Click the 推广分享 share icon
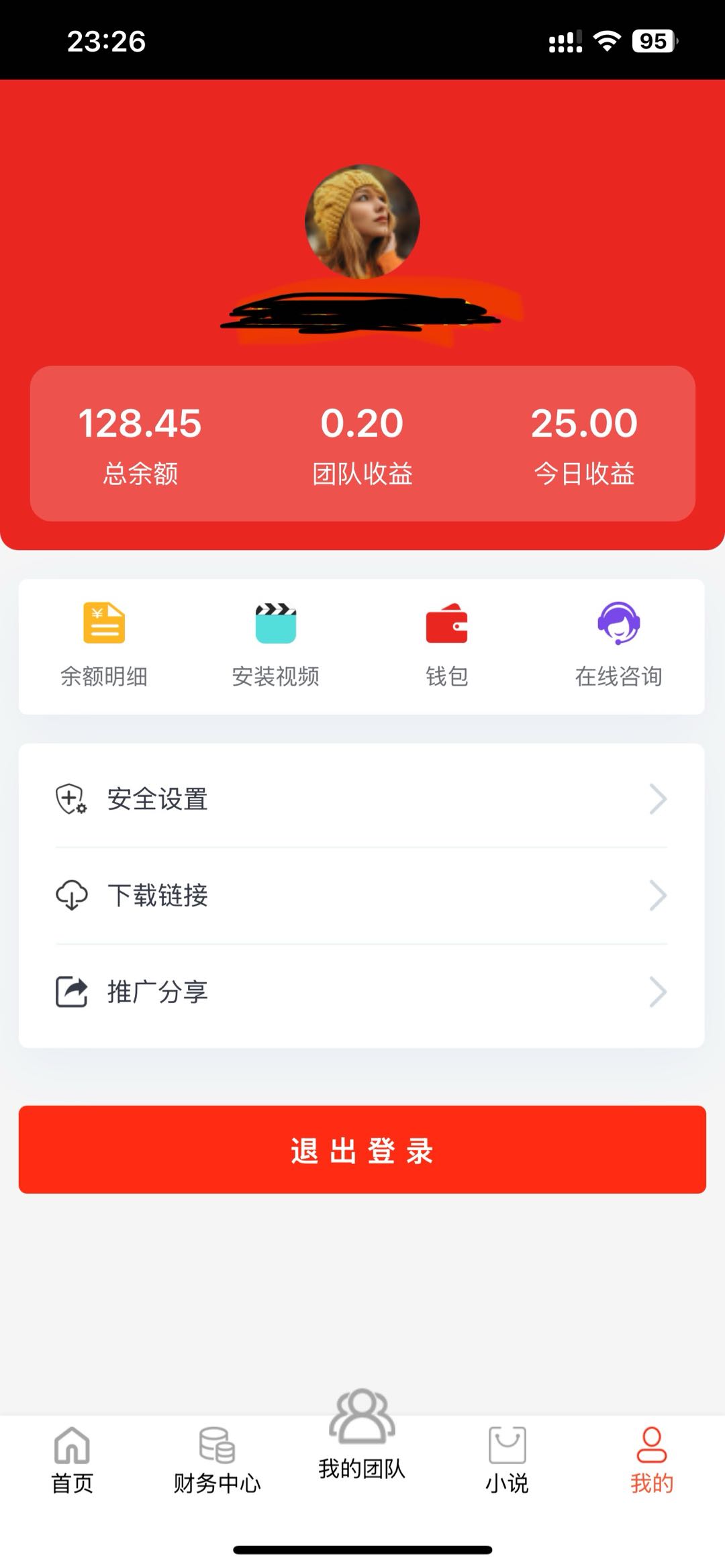The height and width of the screenshot is (1568, 725). tap(70, 992)
